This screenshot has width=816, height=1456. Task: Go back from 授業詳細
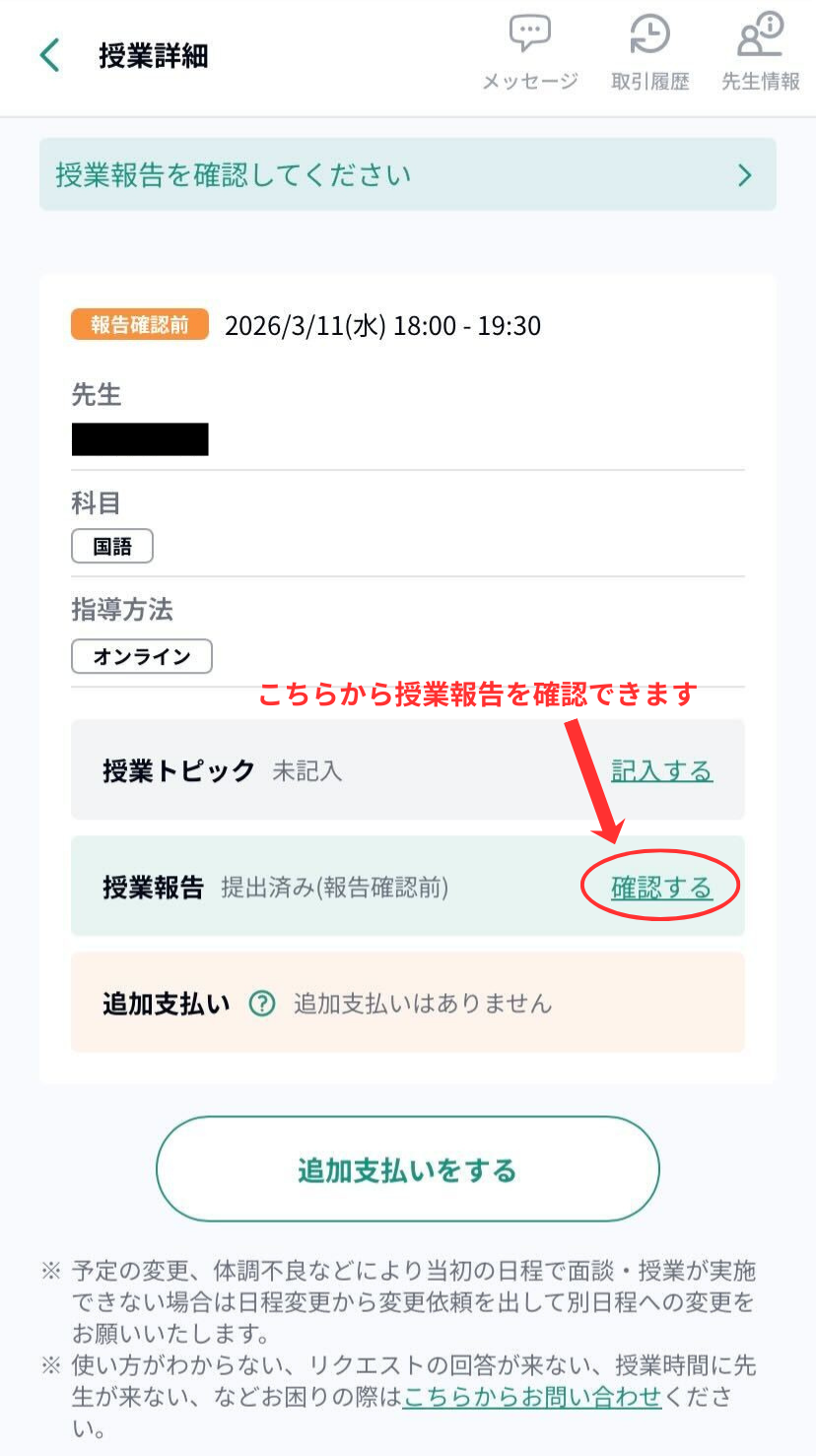click(50, 55)
